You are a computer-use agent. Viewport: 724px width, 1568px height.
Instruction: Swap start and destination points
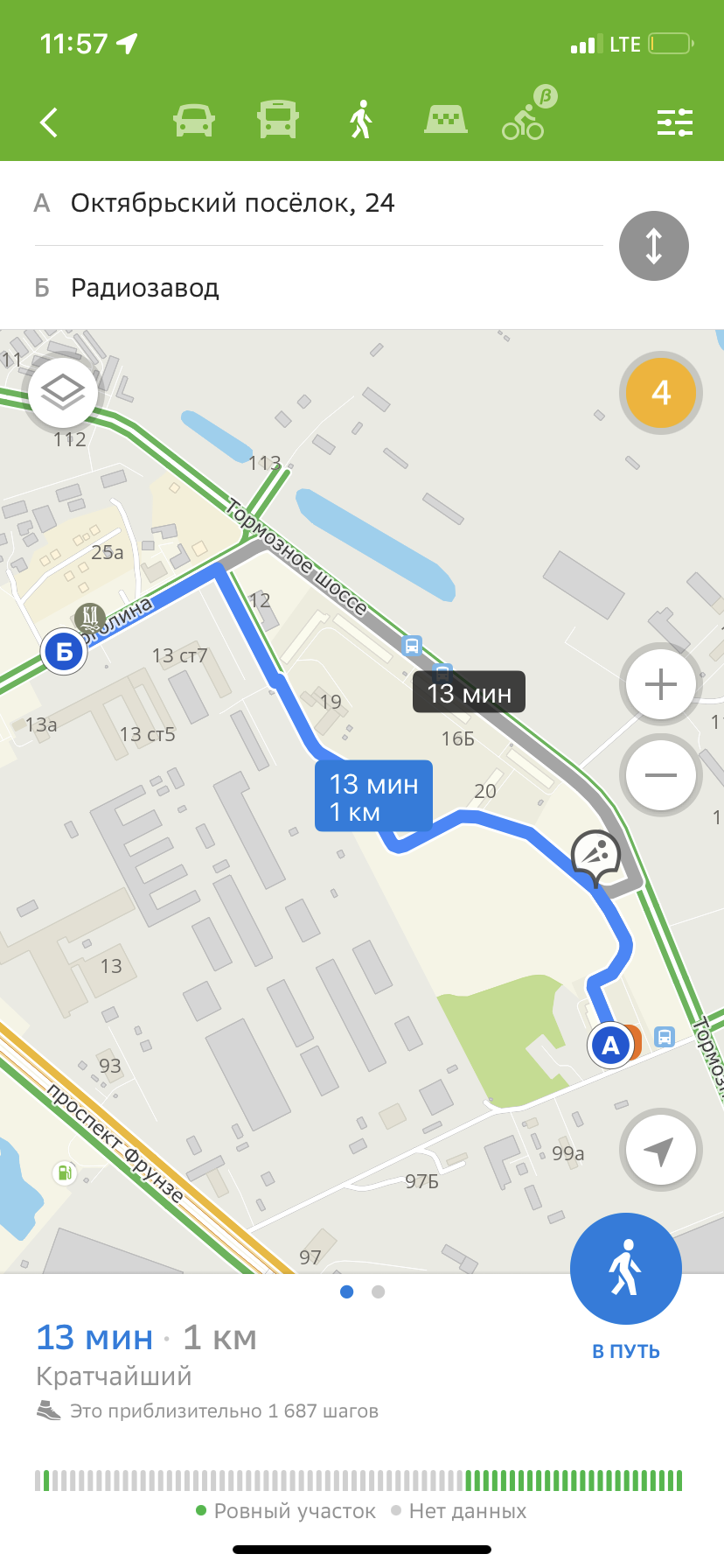click(653, 246)
